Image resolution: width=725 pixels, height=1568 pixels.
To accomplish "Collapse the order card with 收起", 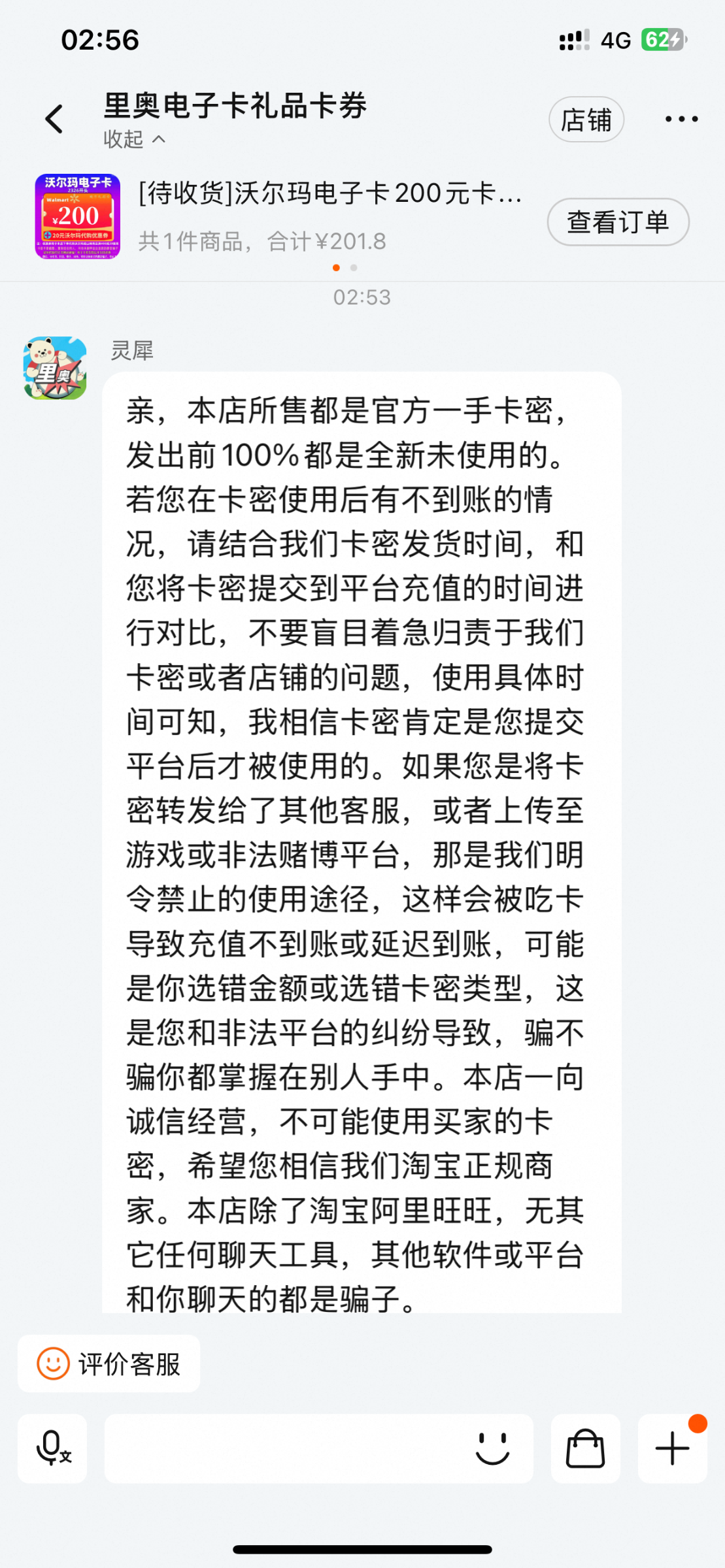I will [134, 139].
